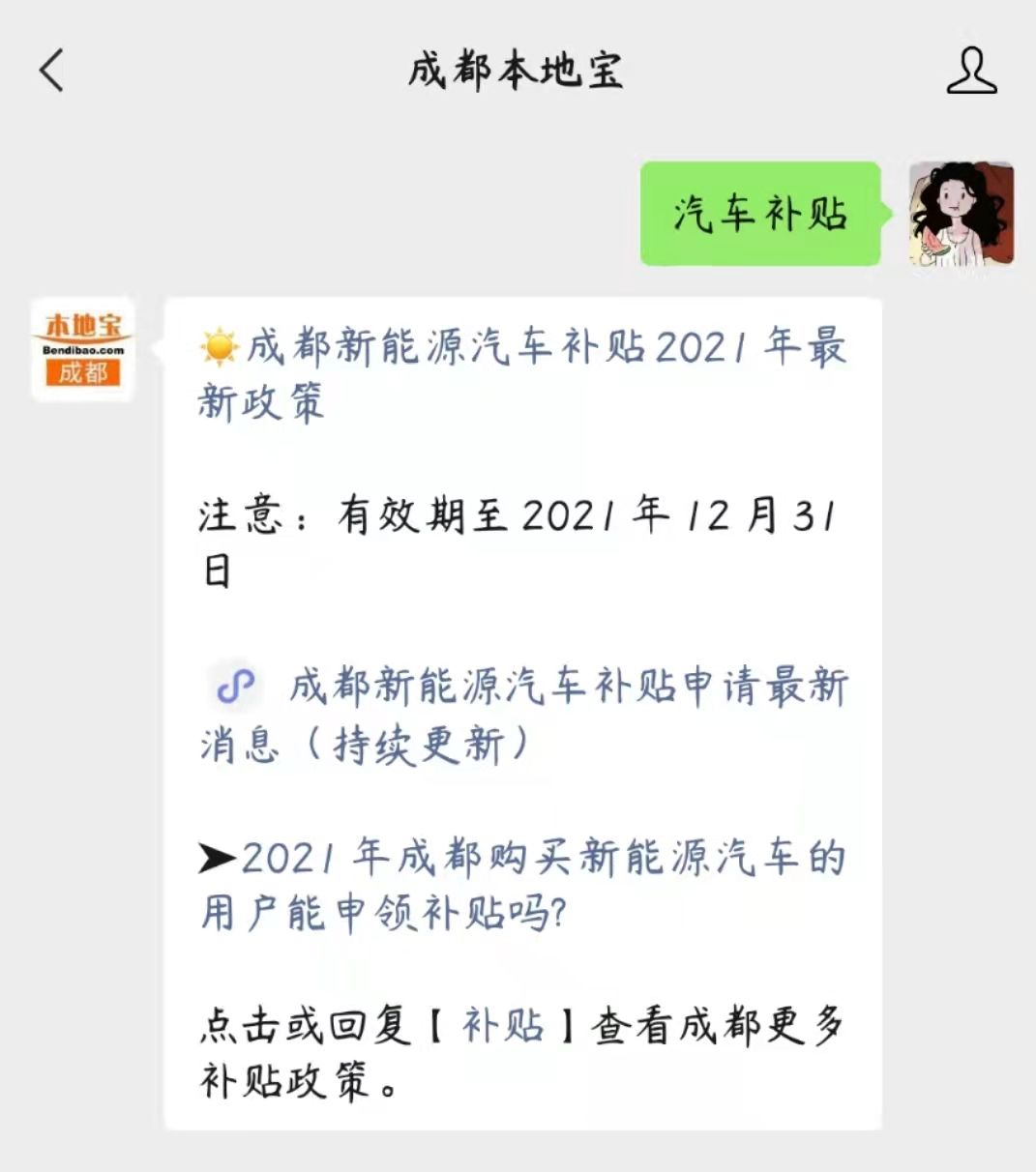Tap the back arrow to exit chat
Screen dimensions: 1036x1172
pyautogui.click(x=52, y=71)
